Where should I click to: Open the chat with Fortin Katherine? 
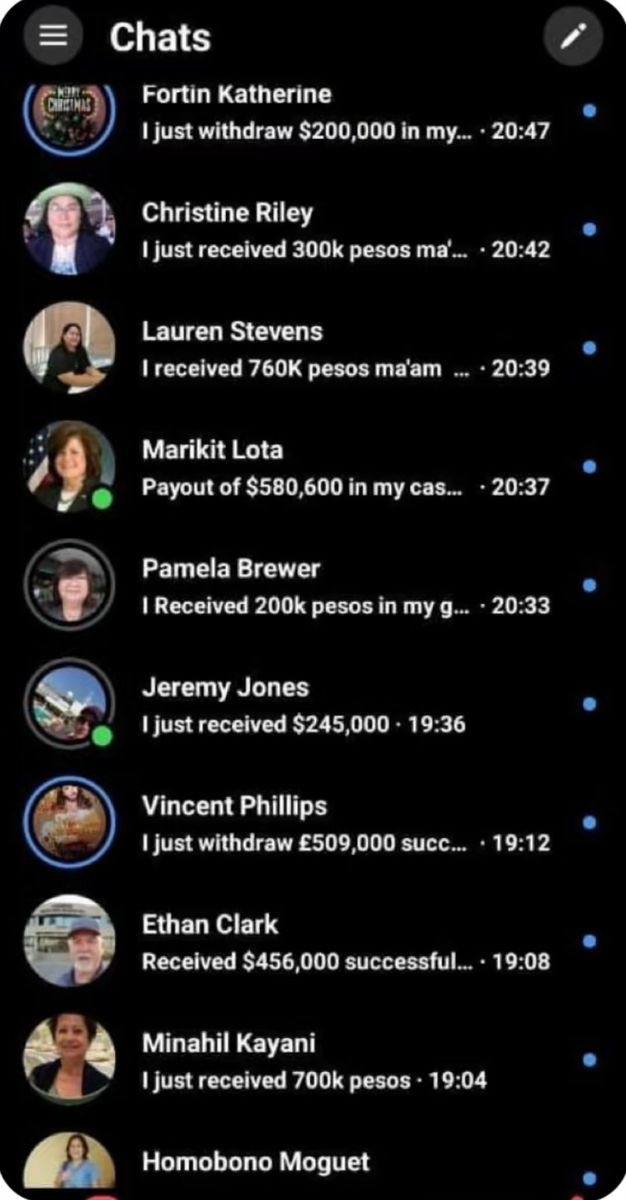point(313,112)
